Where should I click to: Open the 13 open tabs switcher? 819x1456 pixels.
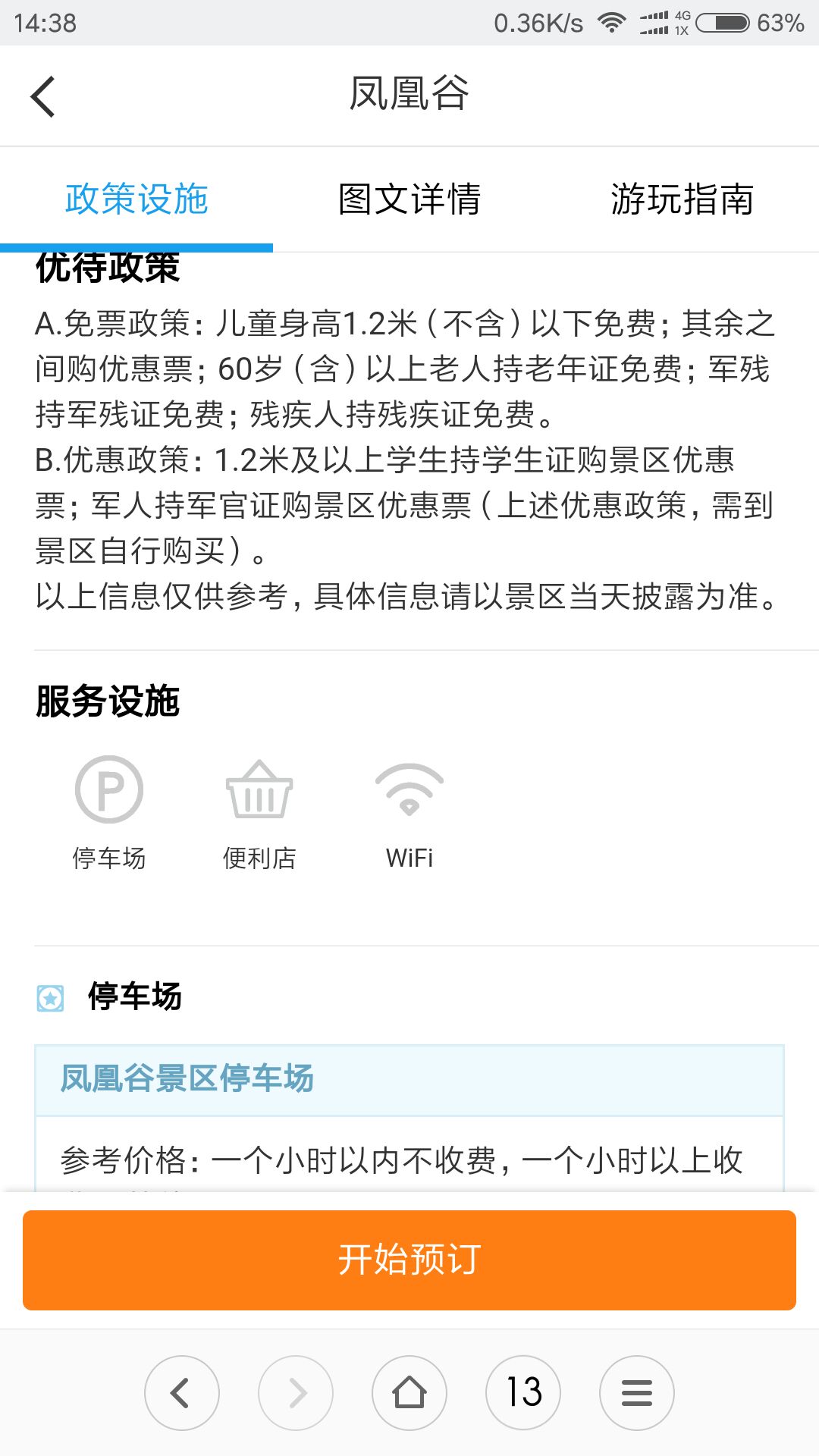coord(523,1393)
